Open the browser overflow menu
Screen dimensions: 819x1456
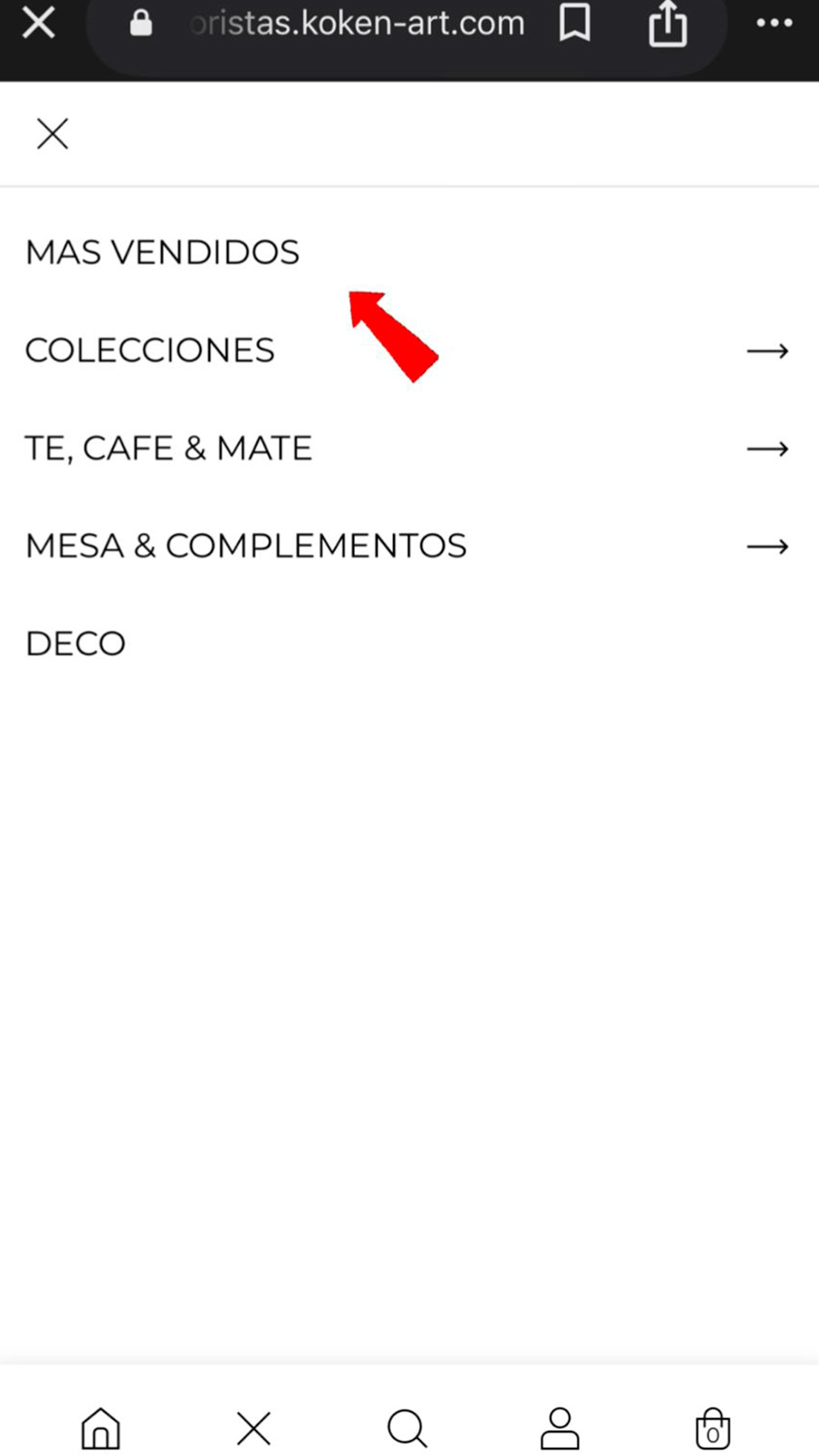coord(774,23)
